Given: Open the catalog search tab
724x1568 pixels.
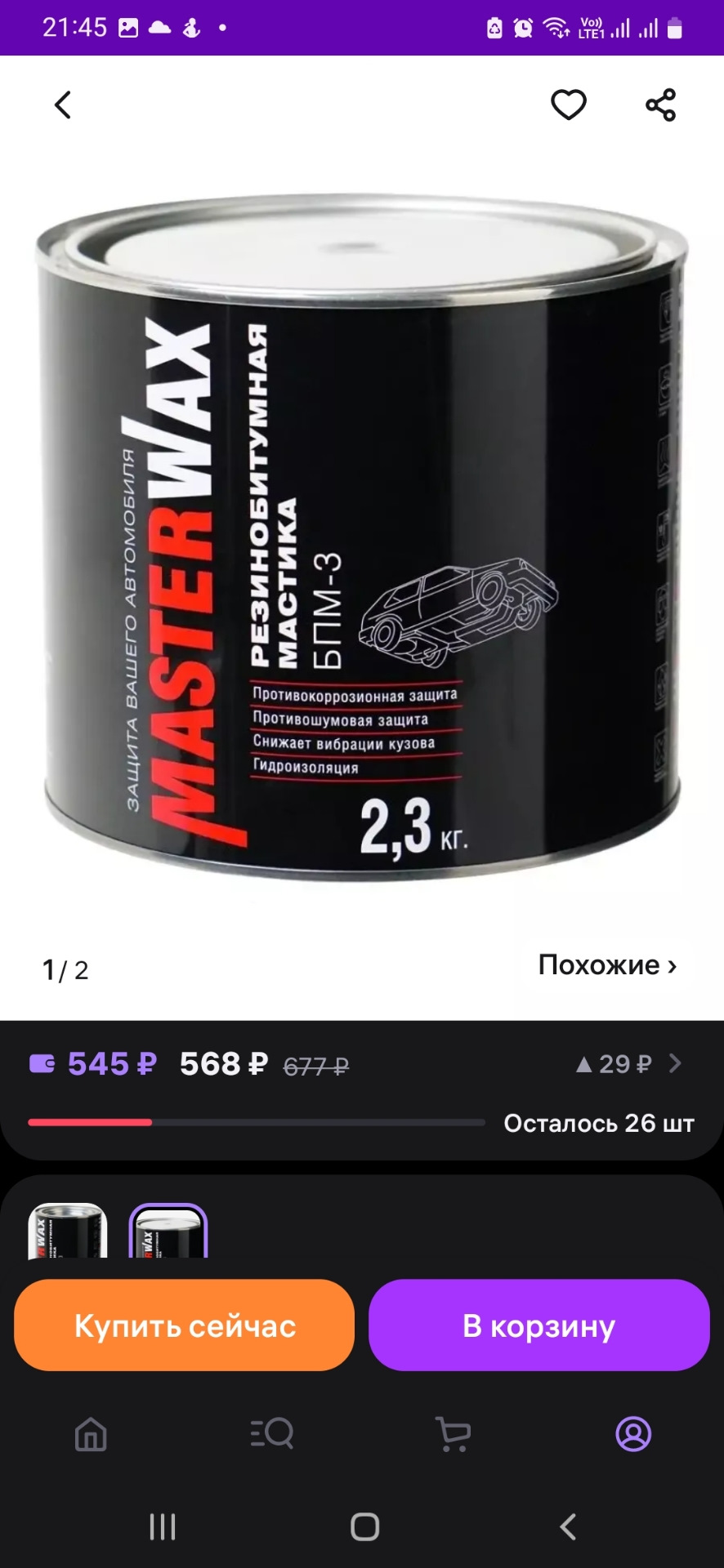Looking at the screenshot, I should click(272, 1434).
